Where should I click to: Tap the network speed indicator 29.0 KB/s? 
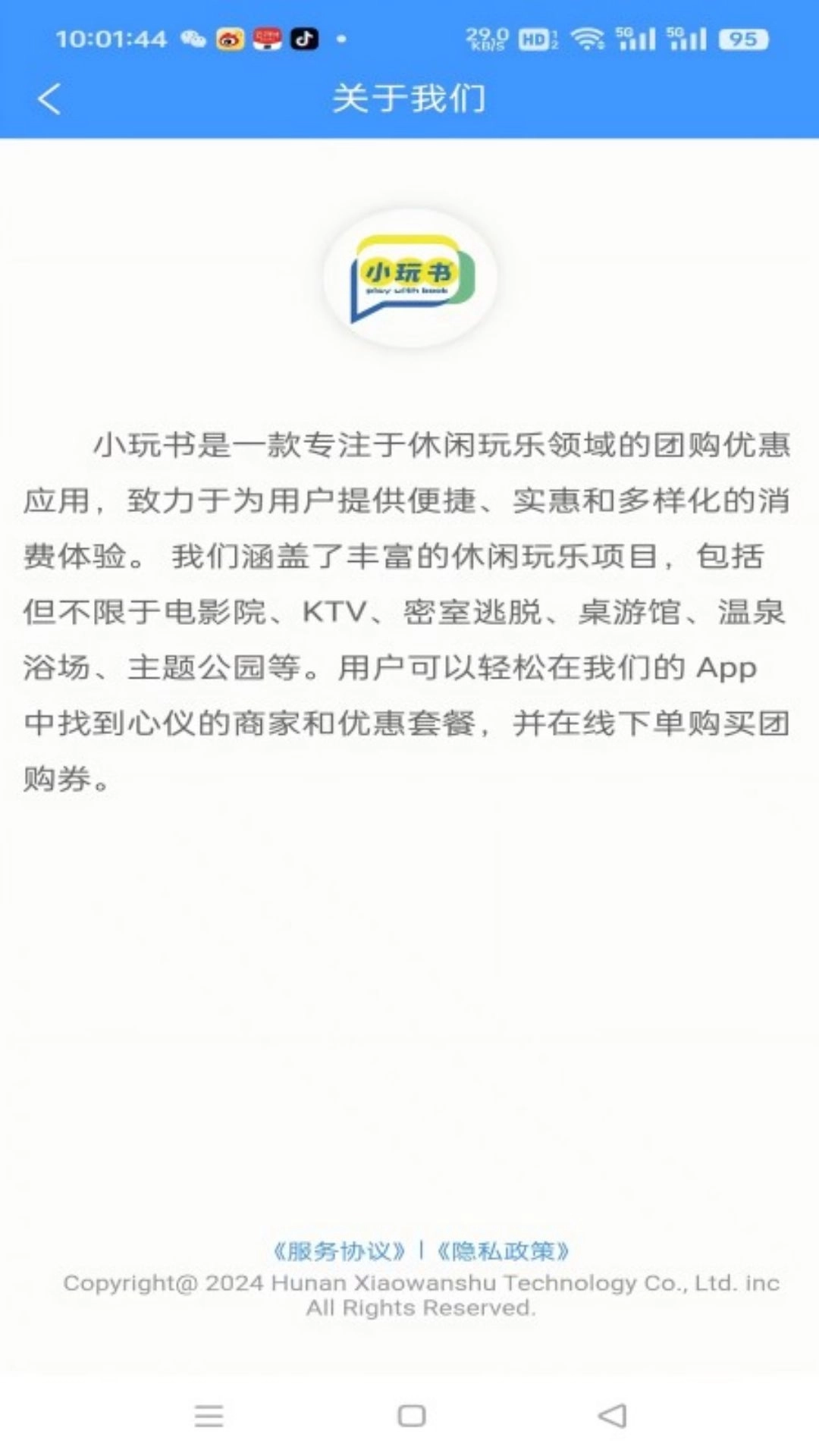(485, 38)
